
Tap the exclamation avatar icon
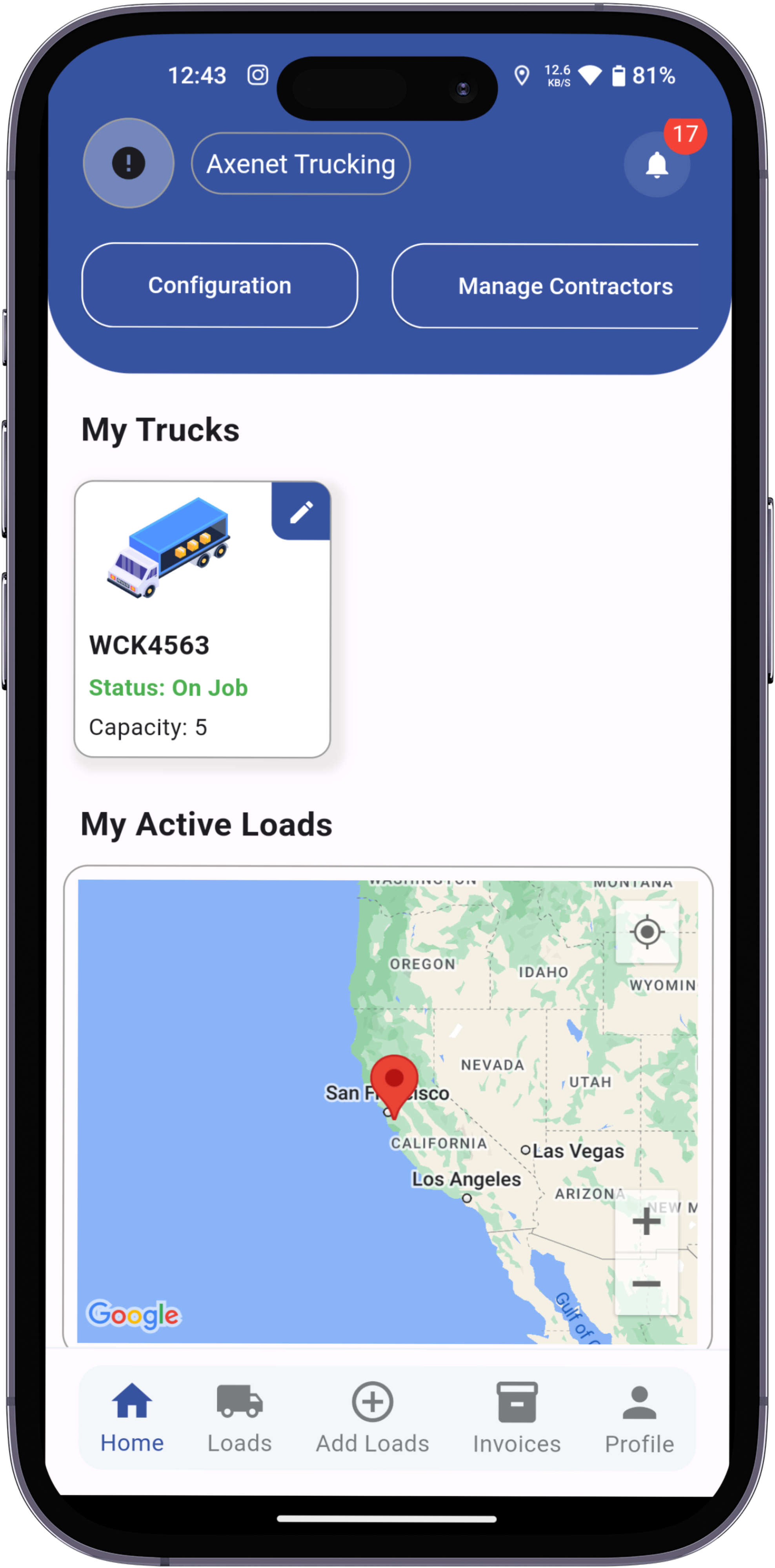pyautogui.click(x=129, y=163)
